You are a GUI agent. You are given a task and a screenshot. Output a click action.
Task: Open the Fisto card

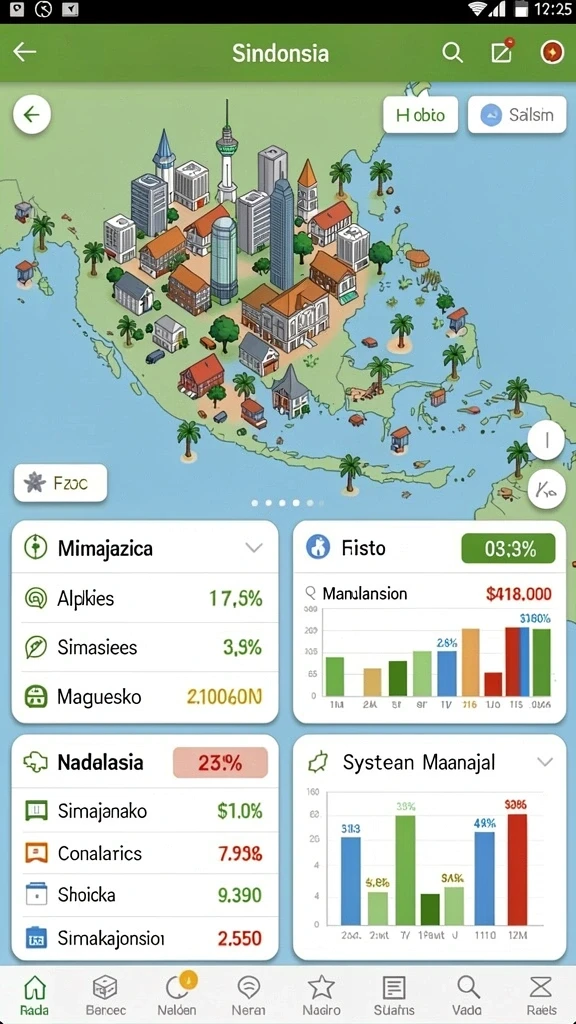click(x=430, y=622)
